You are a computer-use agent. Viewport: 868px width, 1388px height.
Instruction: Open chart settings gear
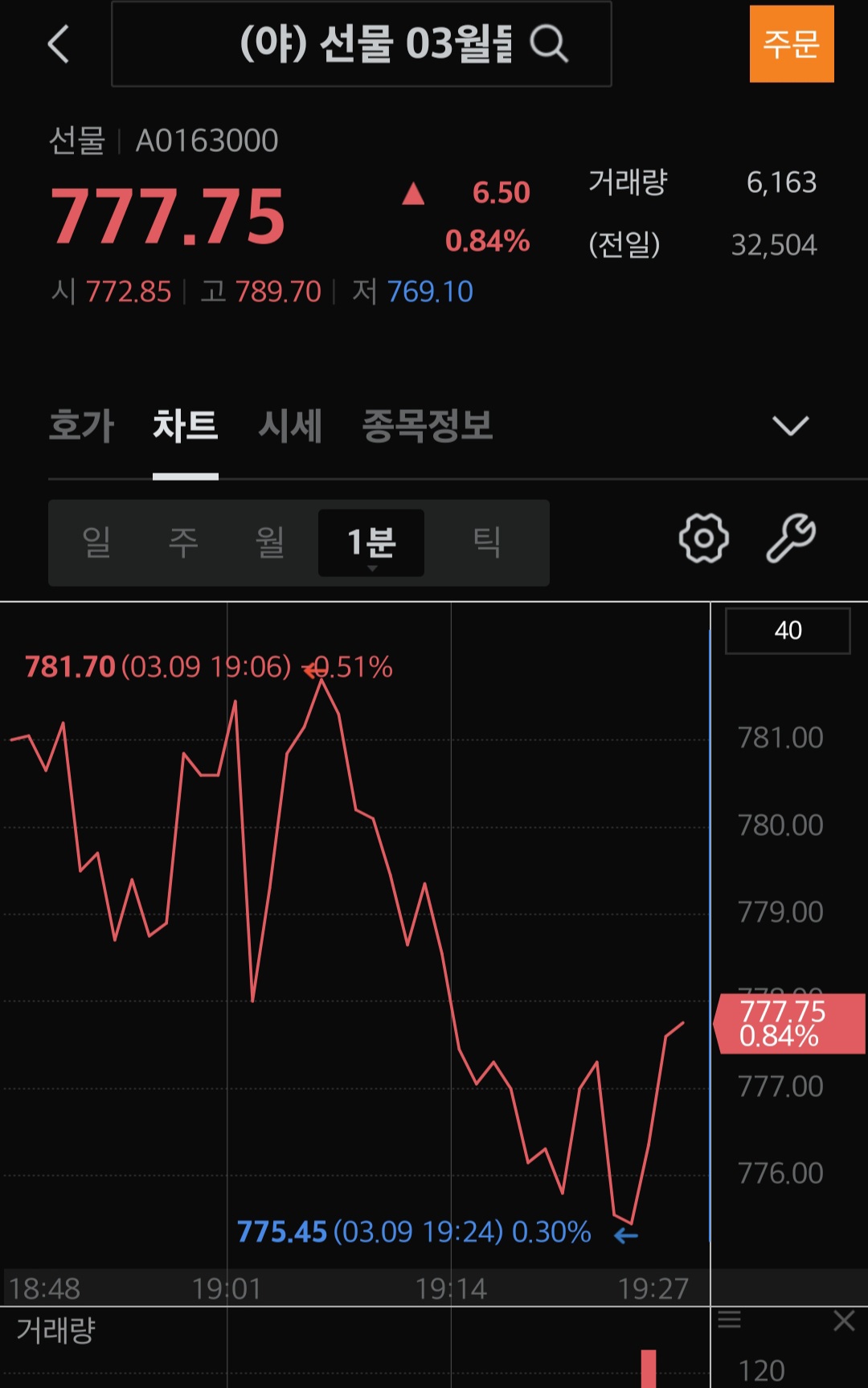tap(703, 538)
